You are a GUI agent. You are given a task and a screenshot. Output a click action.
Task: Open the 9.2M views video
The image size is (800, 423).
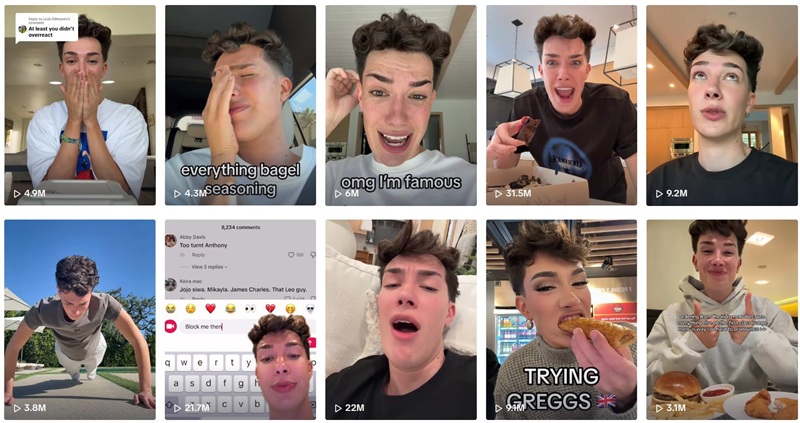click(721, 105)
